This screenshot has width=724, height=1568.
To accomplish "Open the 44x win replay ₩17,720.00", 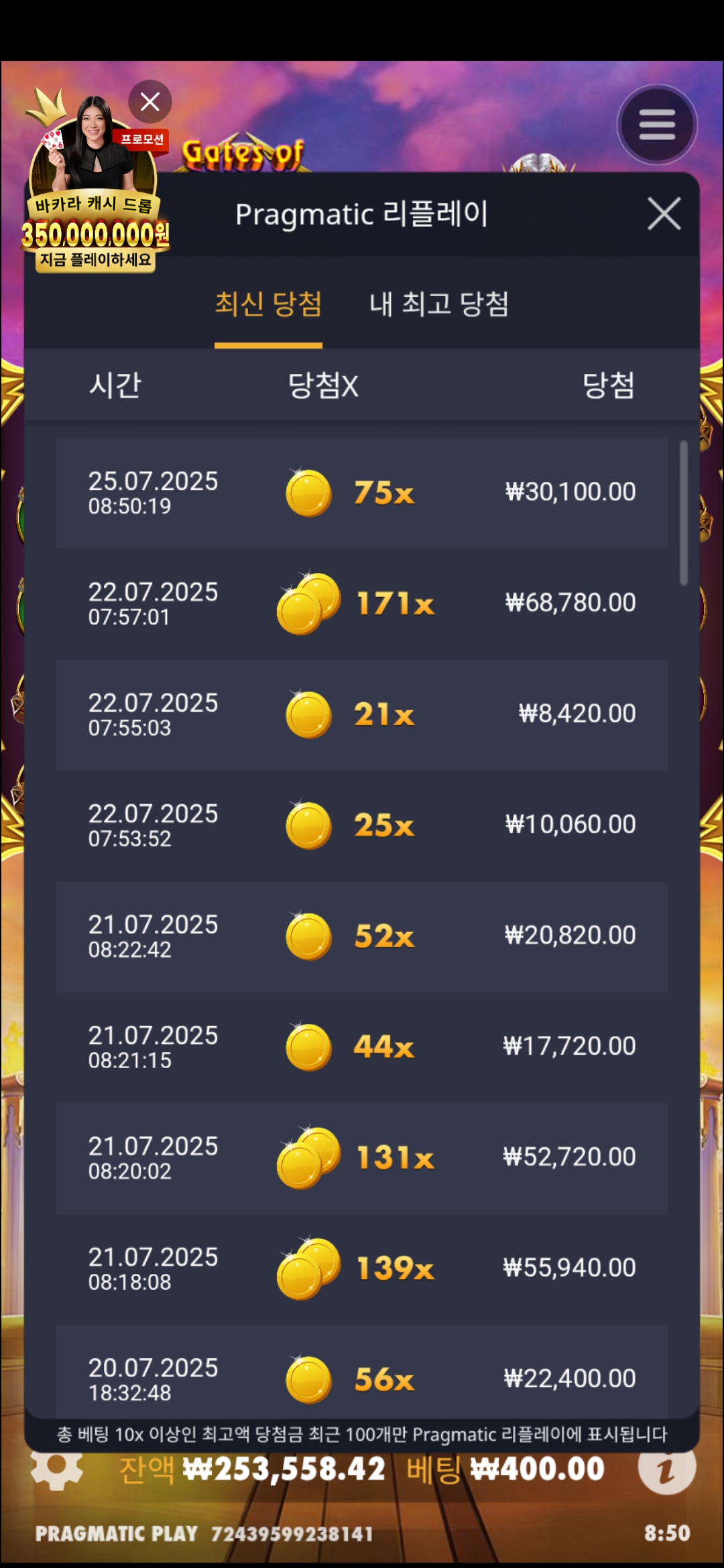I will [x=361, y=1047].
